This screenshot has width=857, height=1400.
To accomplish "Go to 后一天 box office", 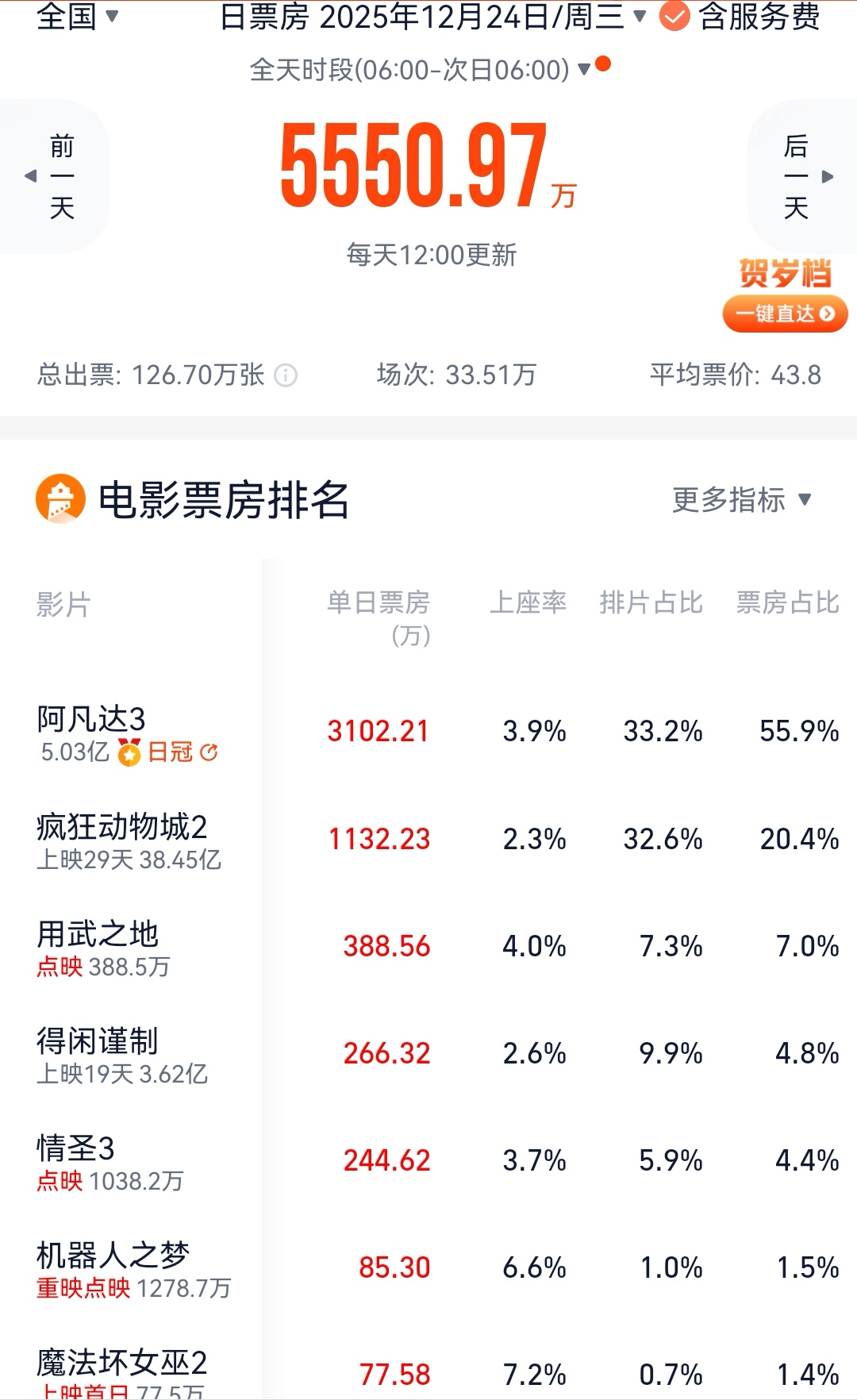I will tap(803, 176).
